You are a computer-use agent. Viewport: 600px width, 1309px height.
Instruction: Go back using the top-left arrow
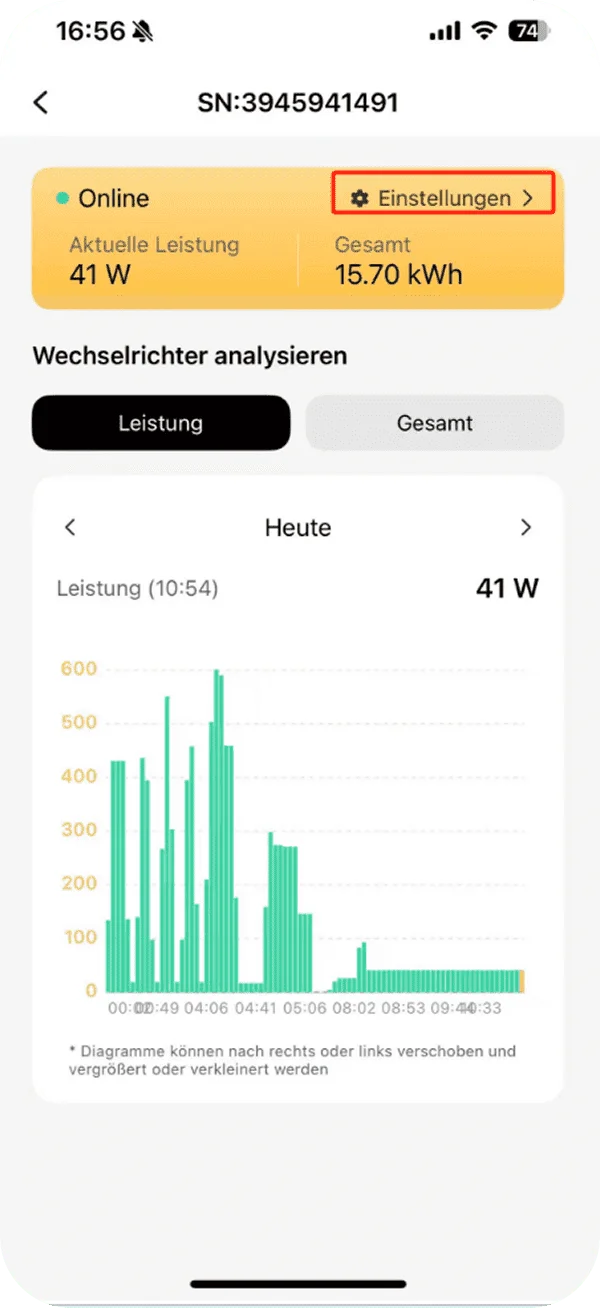pyautogui.click(x=41, y=102)
